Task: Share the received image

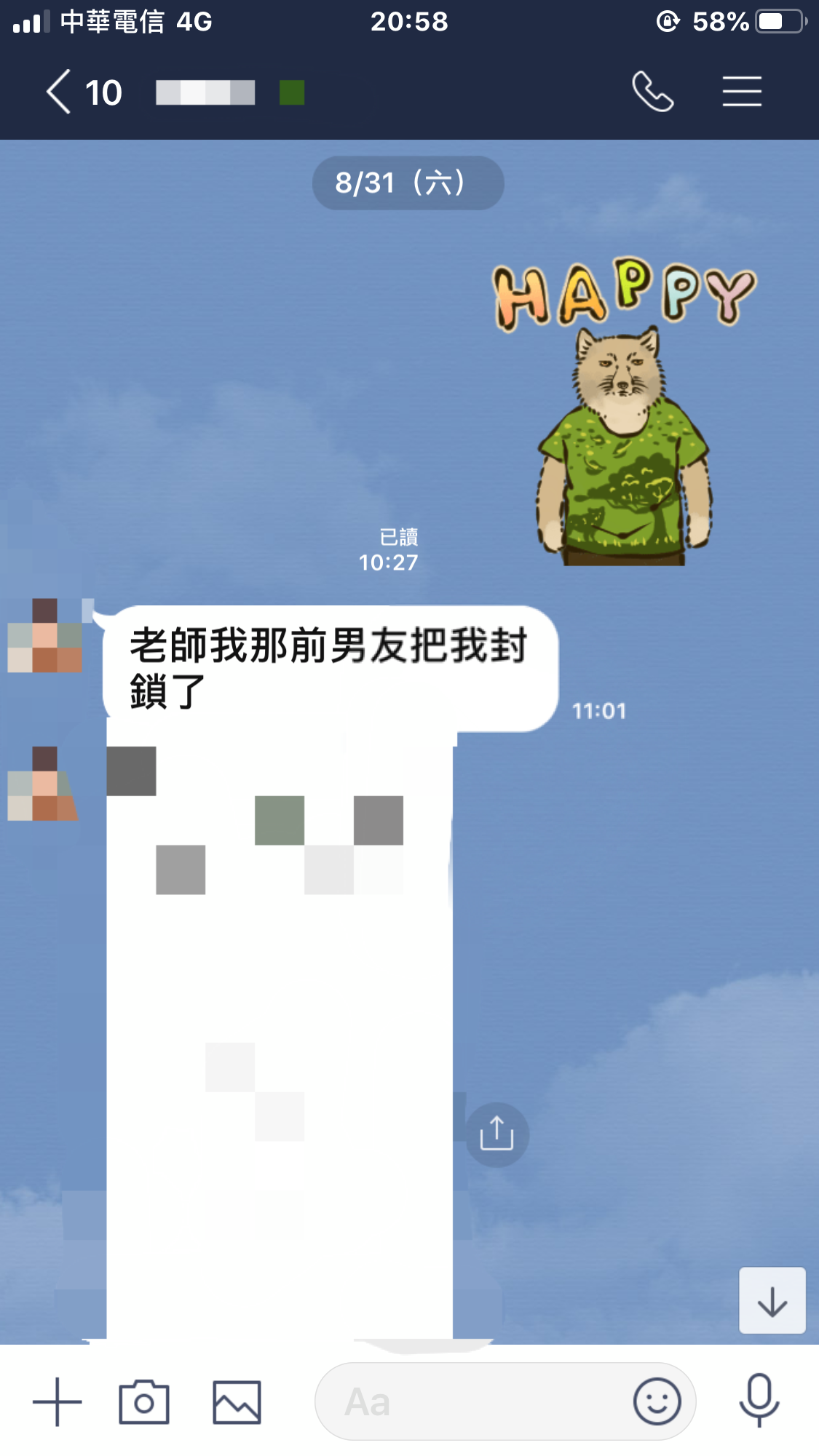Action: (x=497, y=1134)
